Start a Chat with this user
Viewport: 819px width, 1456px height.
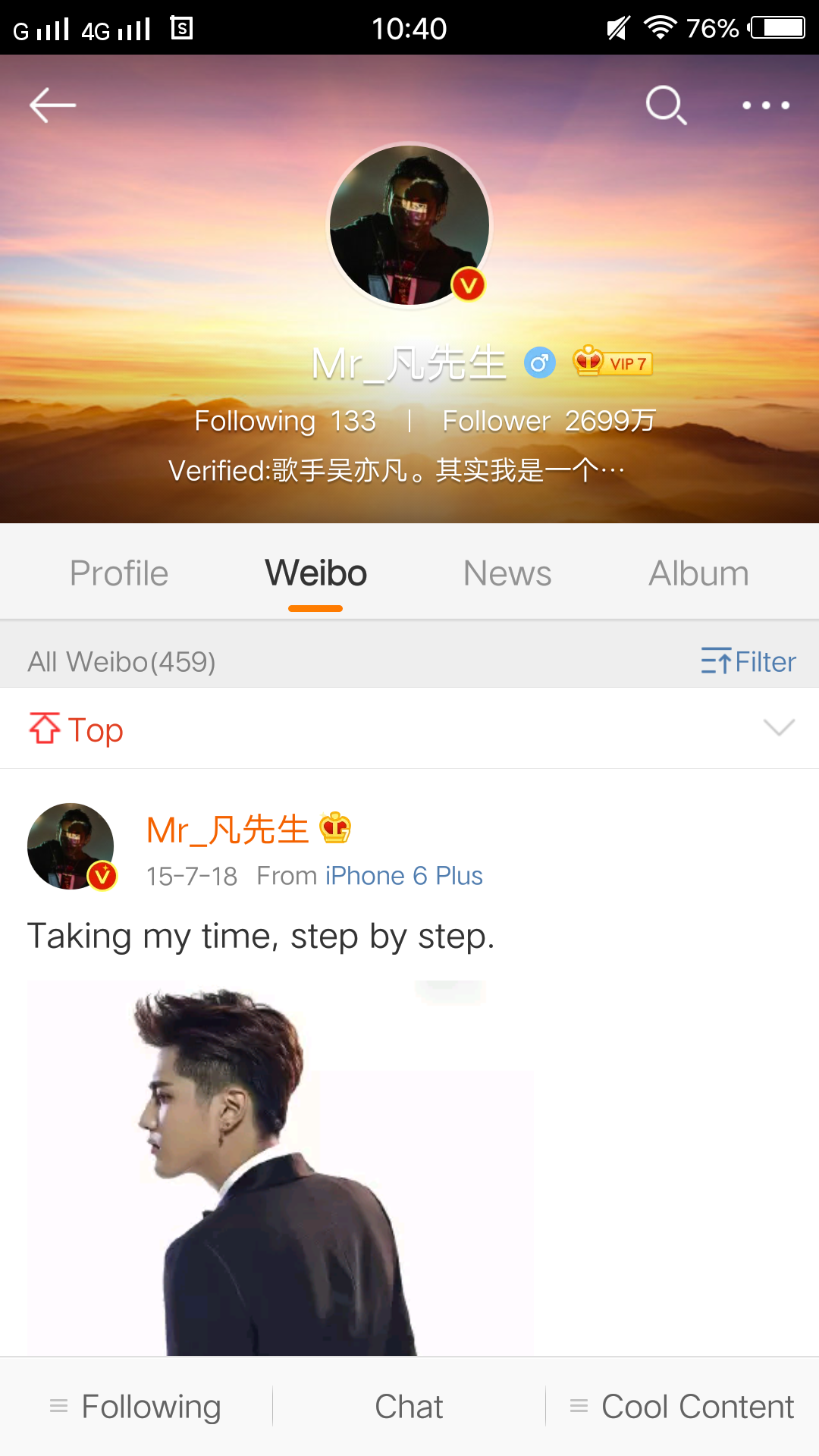coord(409,1407)
